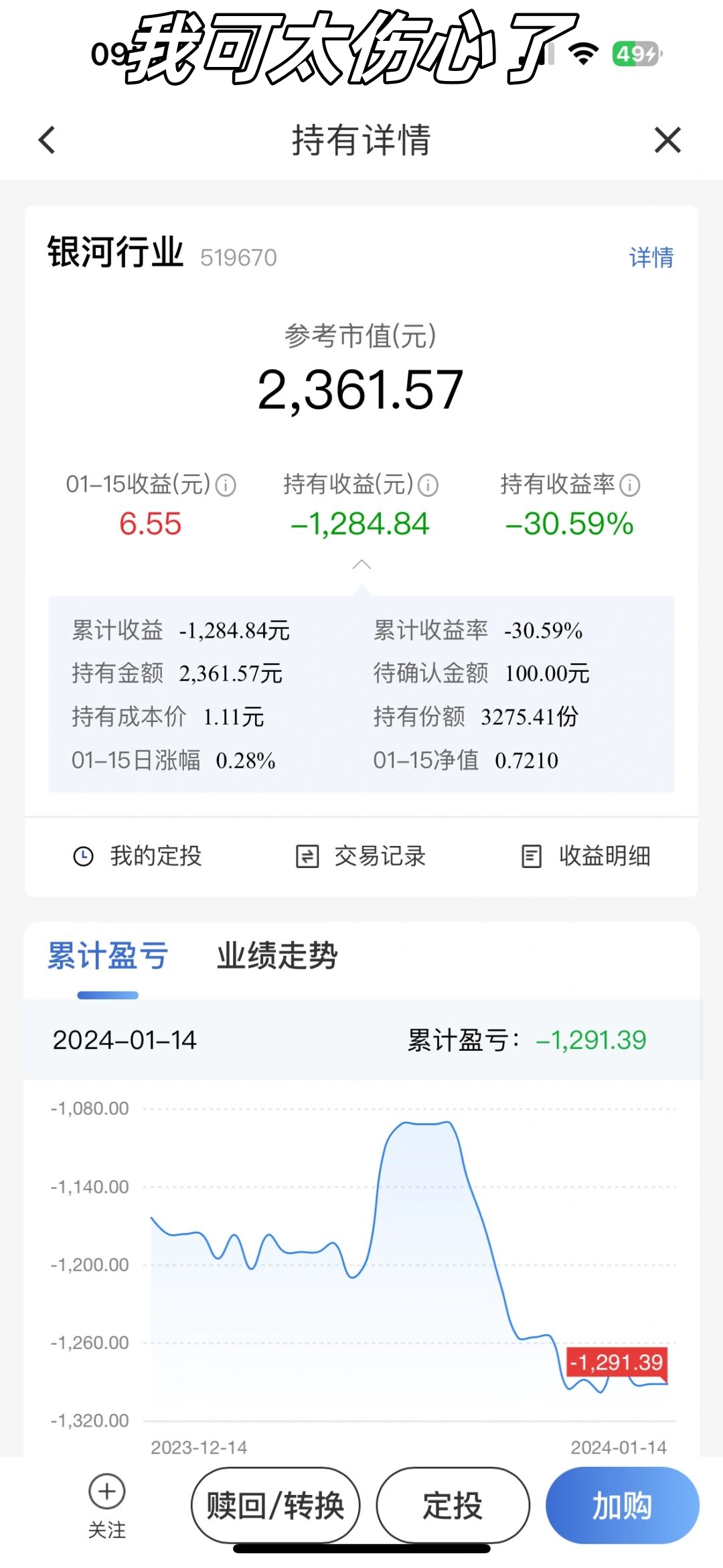
Task: Tap the 定投 button
Action: [452, 1505]
